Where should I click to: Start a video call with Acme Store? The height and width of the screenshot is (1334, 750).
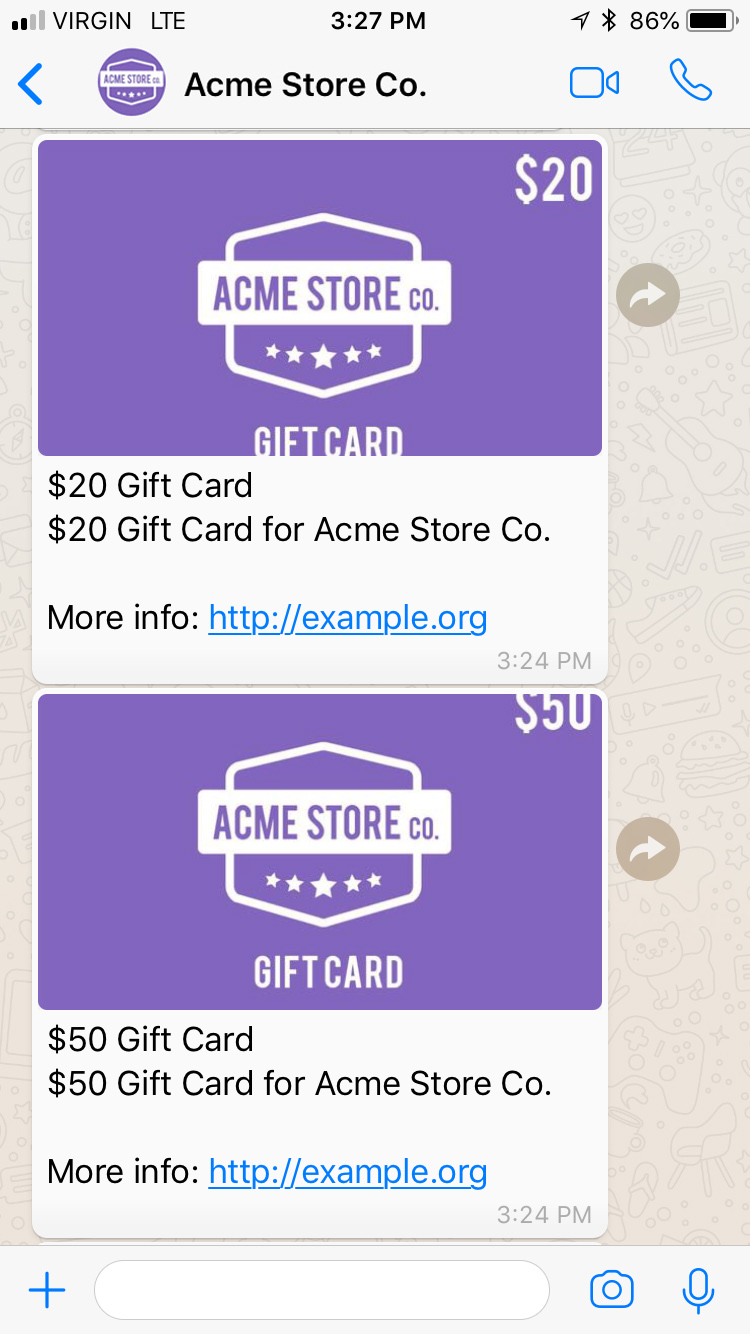[x=594, y=83]
